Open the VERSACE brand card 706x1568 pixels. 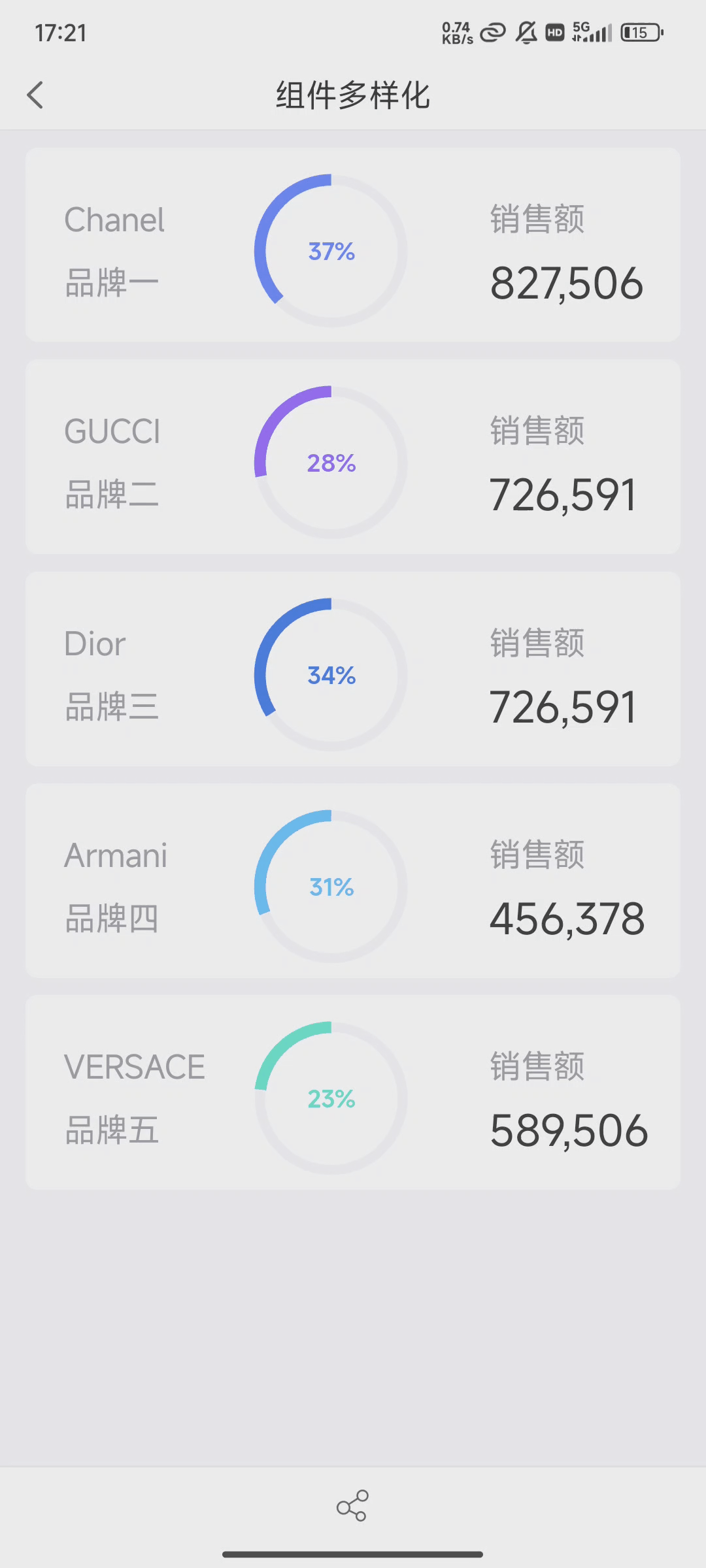(x=353, y=1092)
